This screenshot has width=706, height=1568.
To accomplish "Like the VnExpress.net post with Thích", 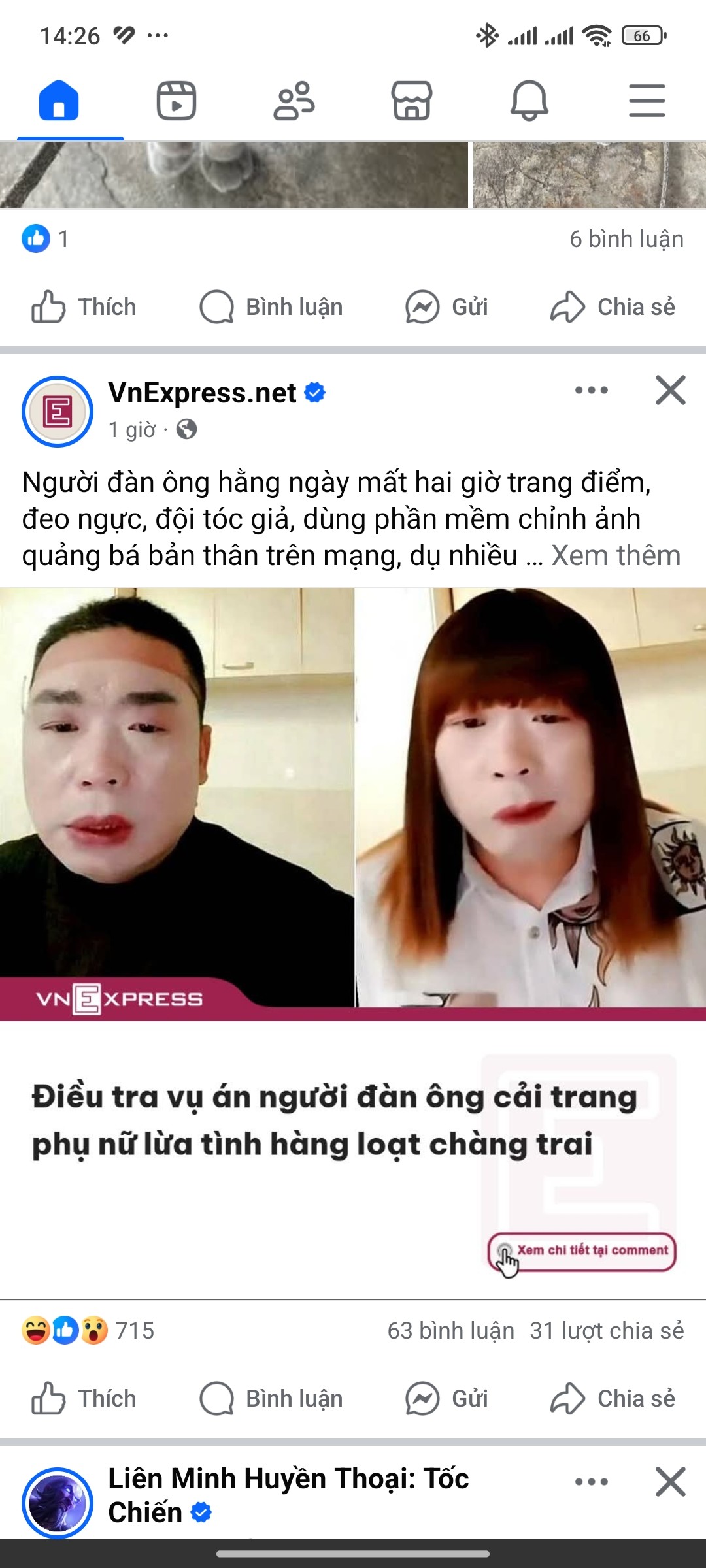I will click(84, 1399).
